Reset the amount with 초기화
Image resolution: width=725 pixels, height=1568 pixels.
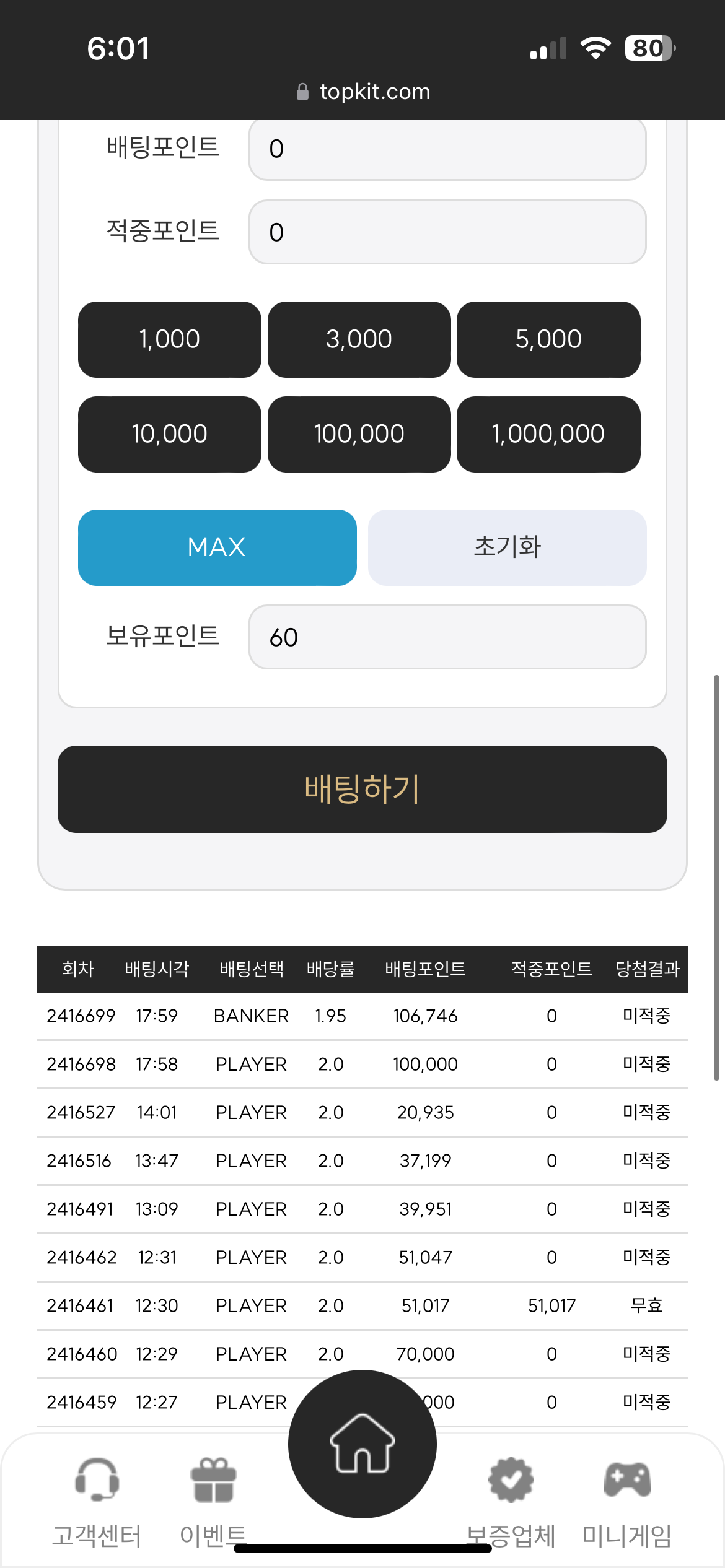pyautogui.click(x=507, y=547)
